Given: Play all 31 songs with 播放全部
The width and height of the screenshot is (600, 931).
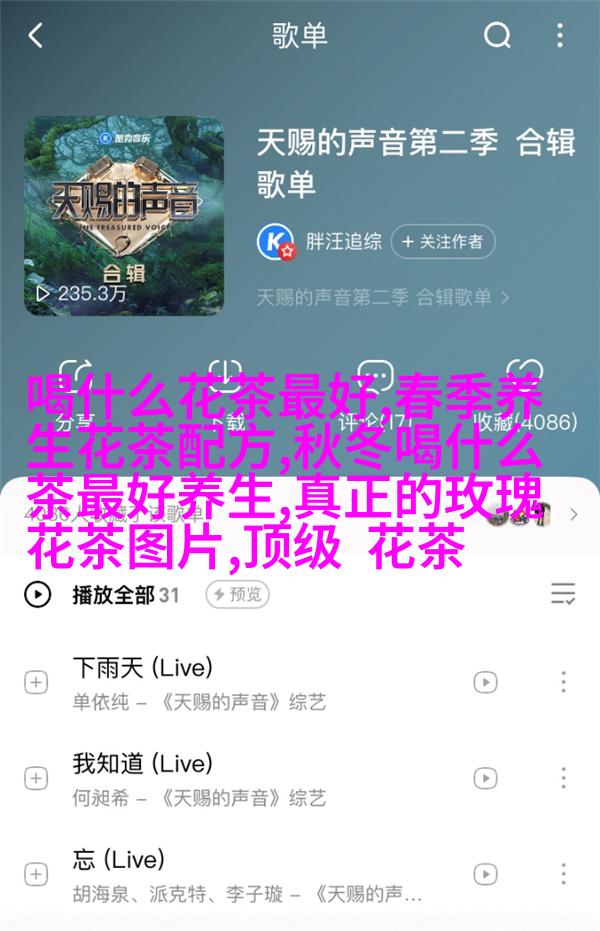Looking at the screenshot, I should pyautogui.click(x=112, y=595).
